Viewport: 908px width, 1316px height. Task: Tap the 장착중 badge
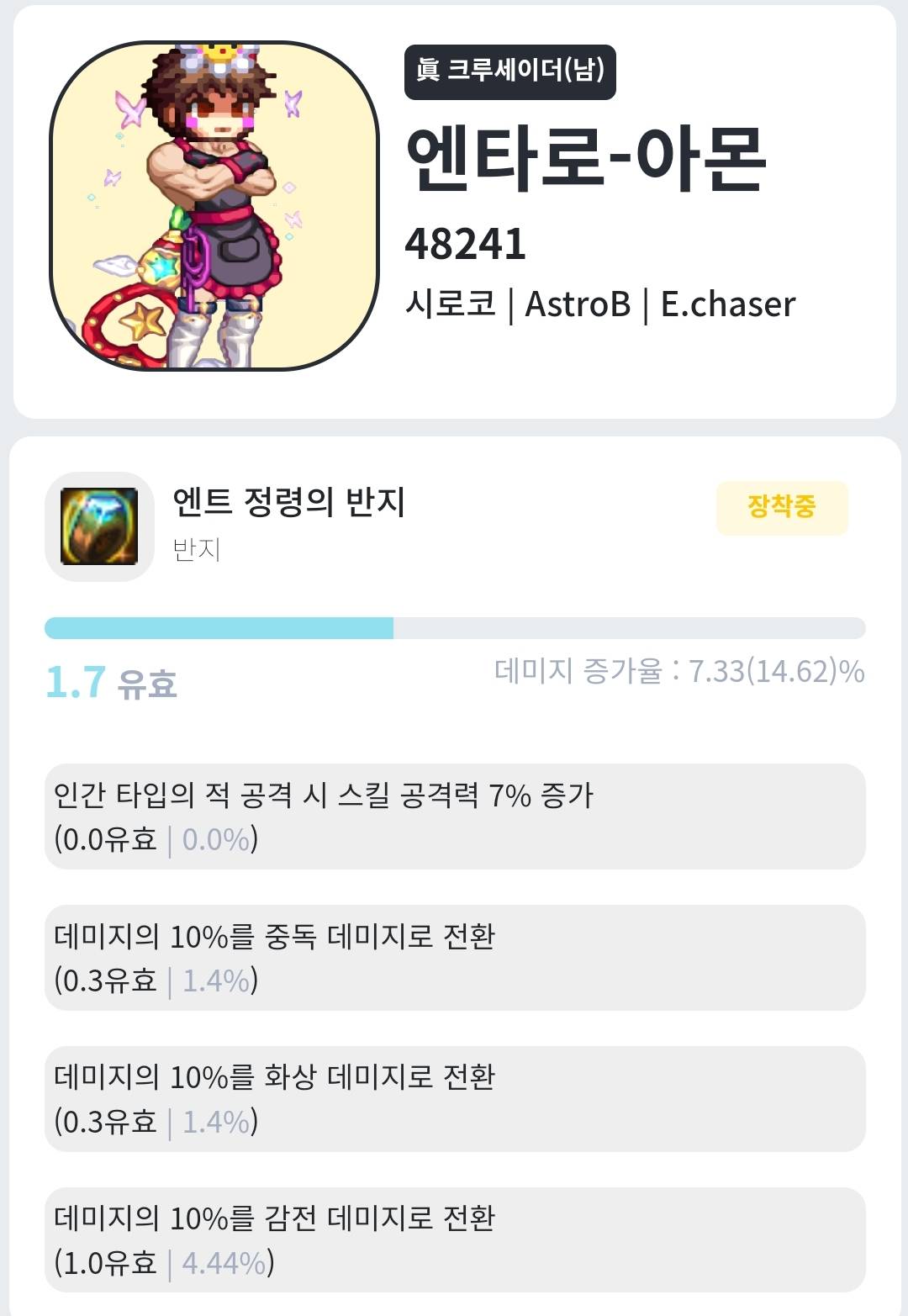781,507
